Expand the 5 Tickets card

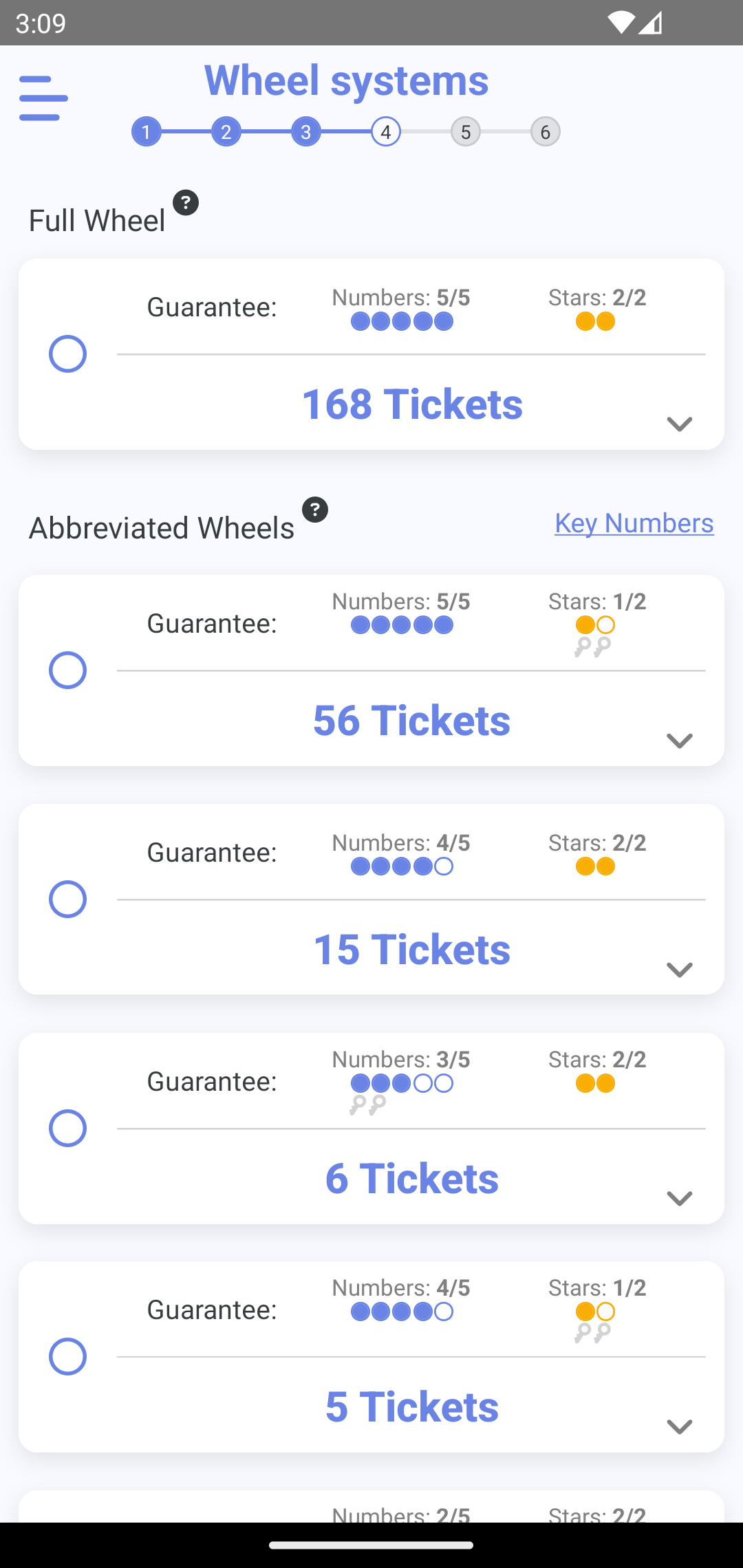pos(680,1427)
